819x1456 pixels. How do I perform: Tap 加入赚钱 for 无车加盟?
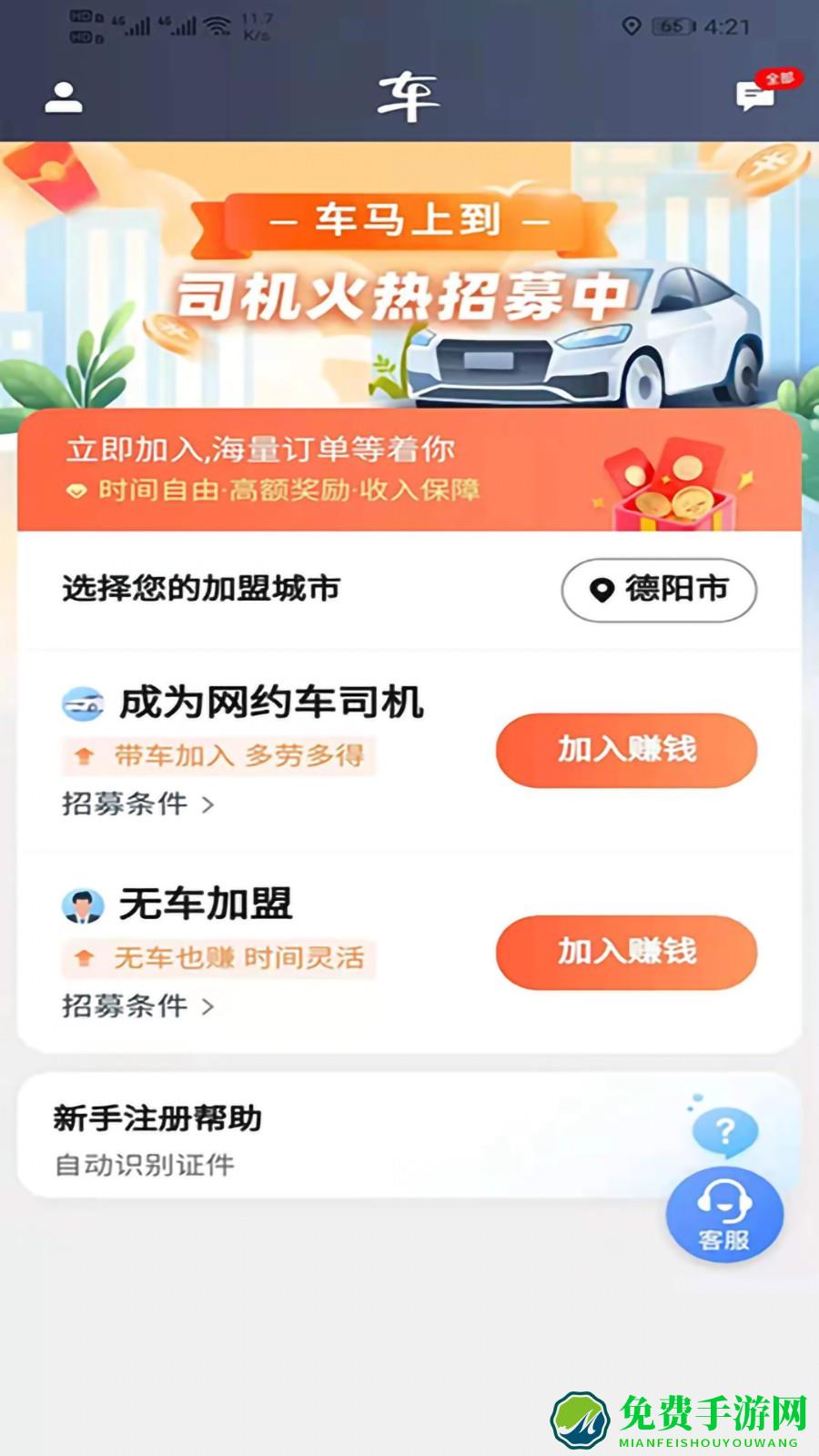(625, 952)
